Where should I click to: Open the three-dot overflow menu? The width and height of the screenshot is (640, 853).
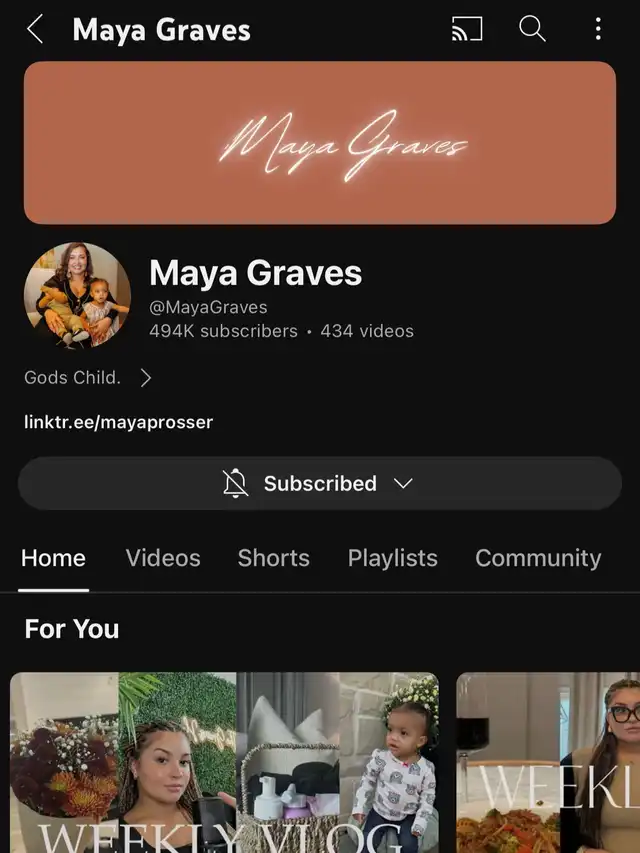(598, 30)
